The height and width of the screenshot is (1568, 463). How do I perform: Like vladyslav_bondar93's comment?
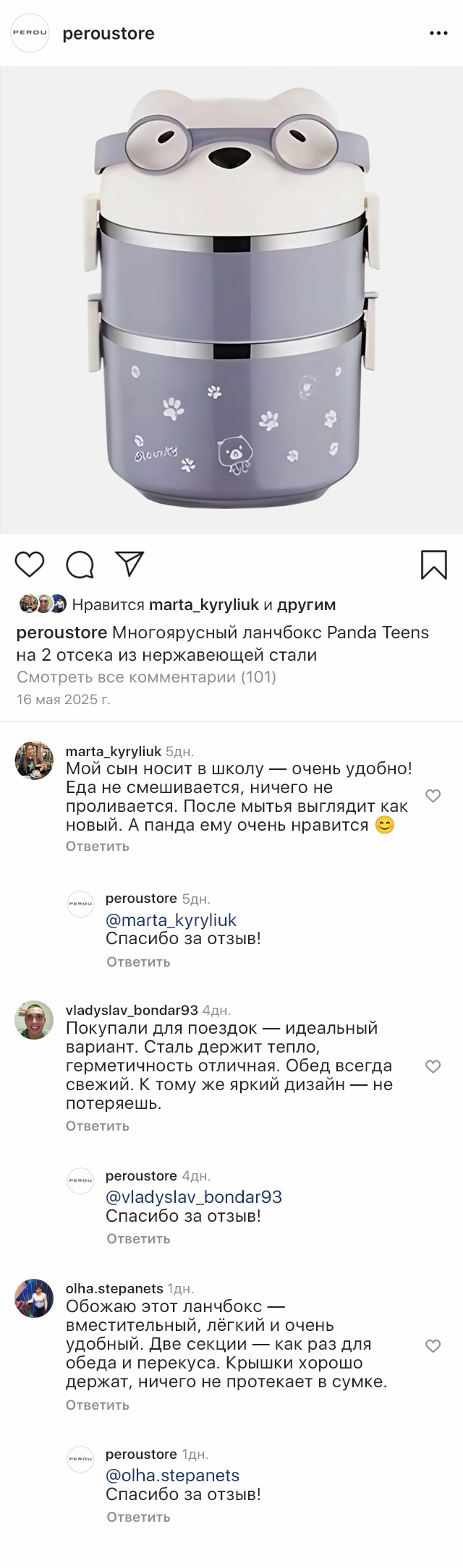coord(433,1066)
